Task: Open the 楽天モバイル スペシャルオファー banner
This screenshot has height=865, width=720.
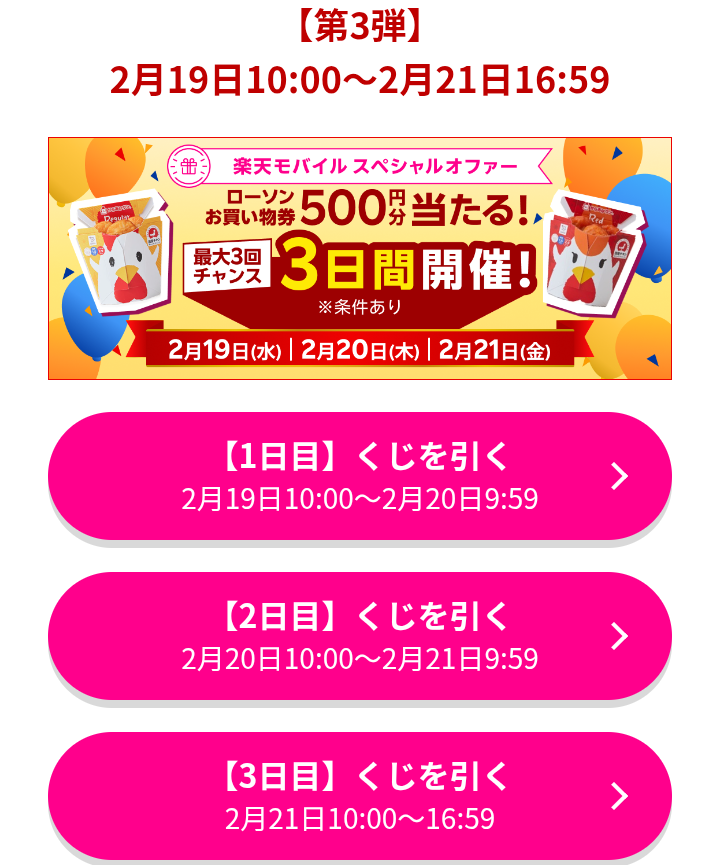Action: pyautogui.click(x=360, y=259)
